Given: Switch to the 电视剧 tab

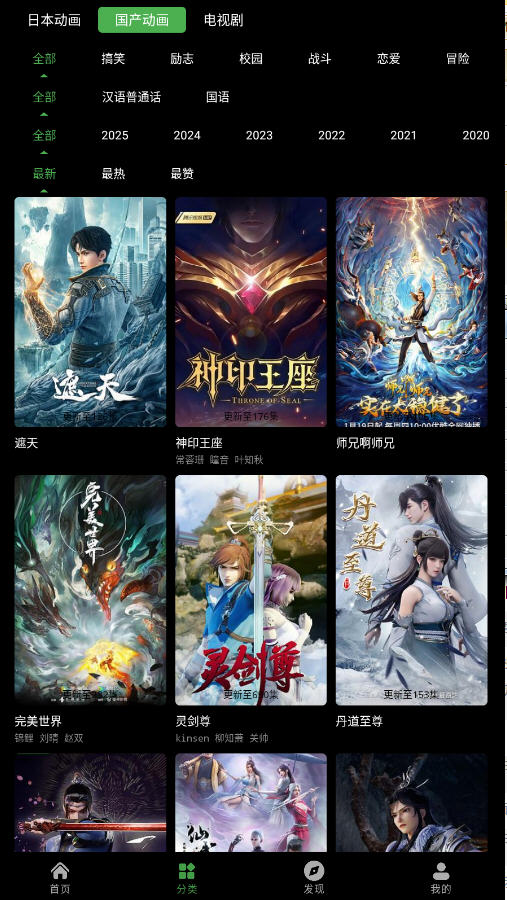Looking at the screenshot, I should click(223, 20).
